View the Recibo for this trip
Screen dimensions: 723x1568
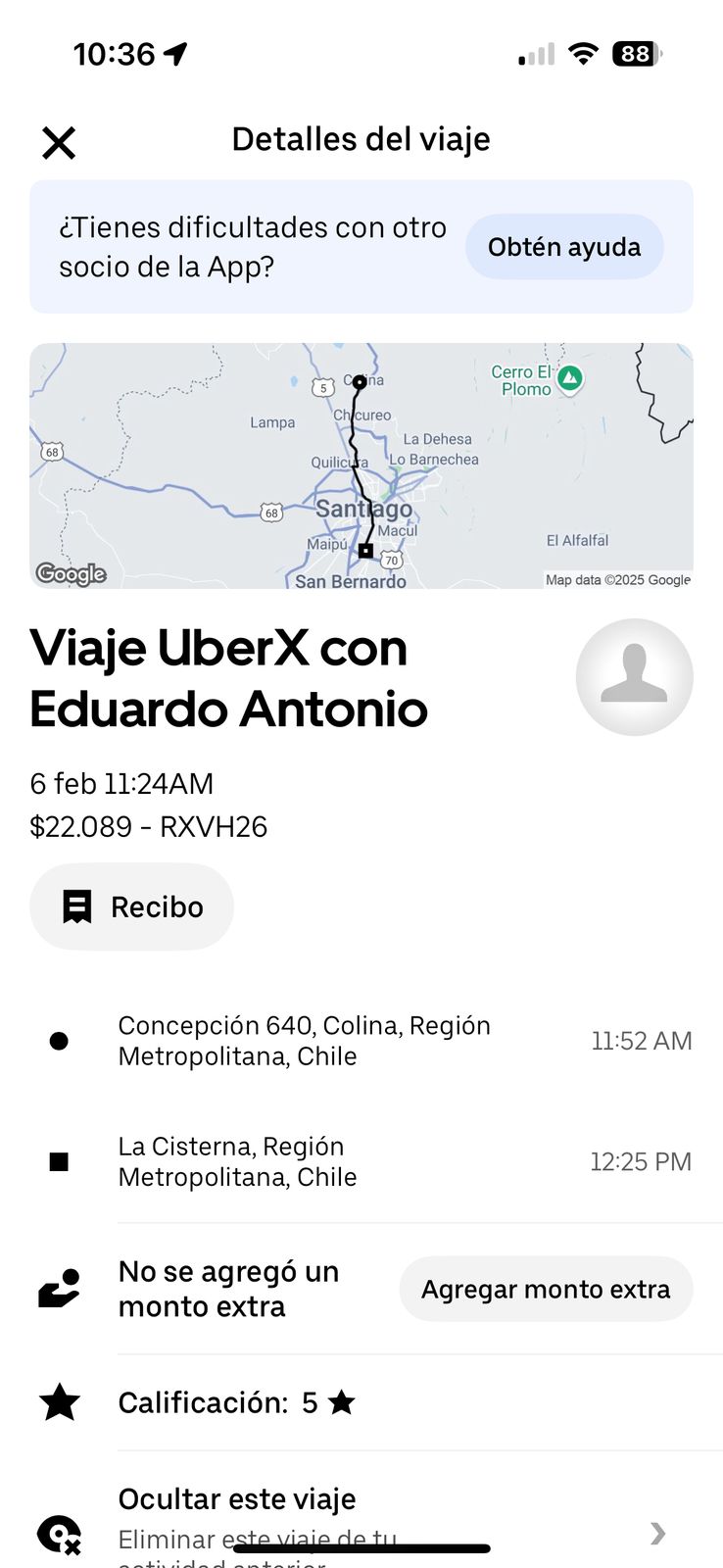[132, 906]
